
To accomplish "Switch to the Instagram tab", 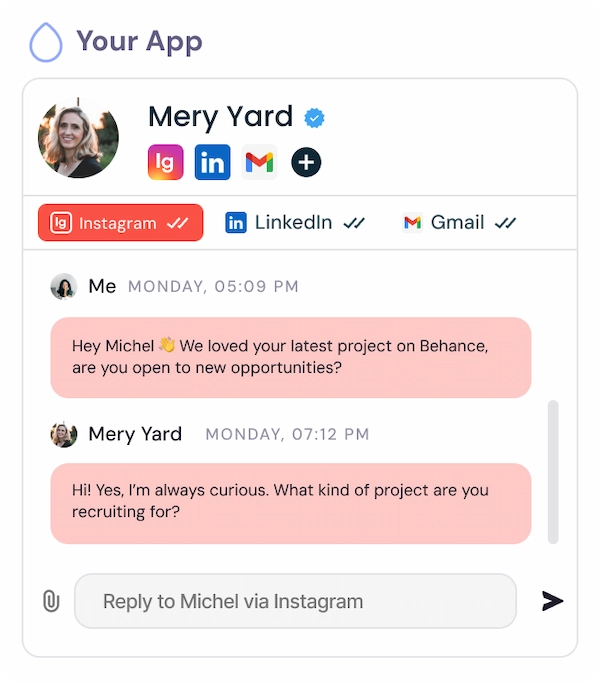I will coord(120,223).
